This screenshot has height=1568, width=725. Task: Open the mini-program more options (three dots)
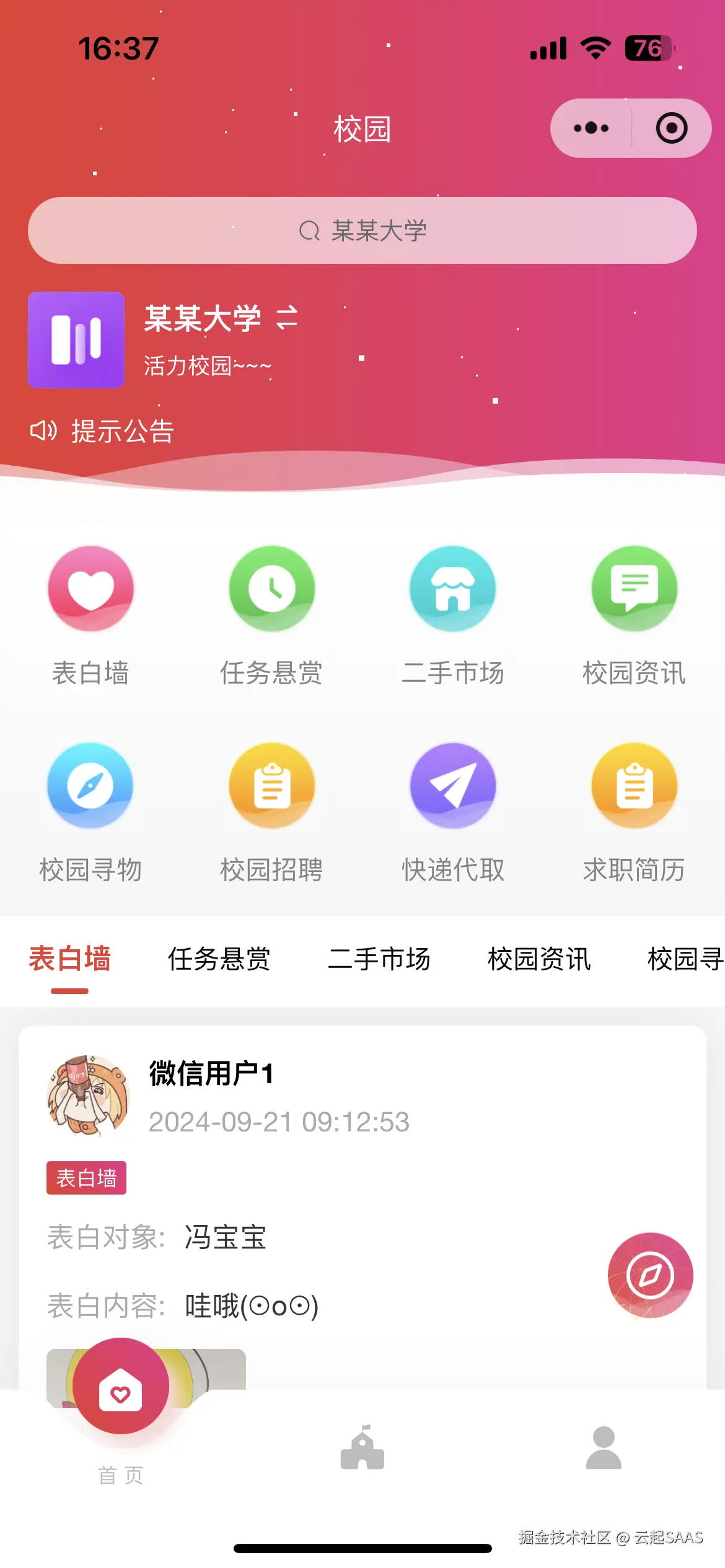point(589,128)
